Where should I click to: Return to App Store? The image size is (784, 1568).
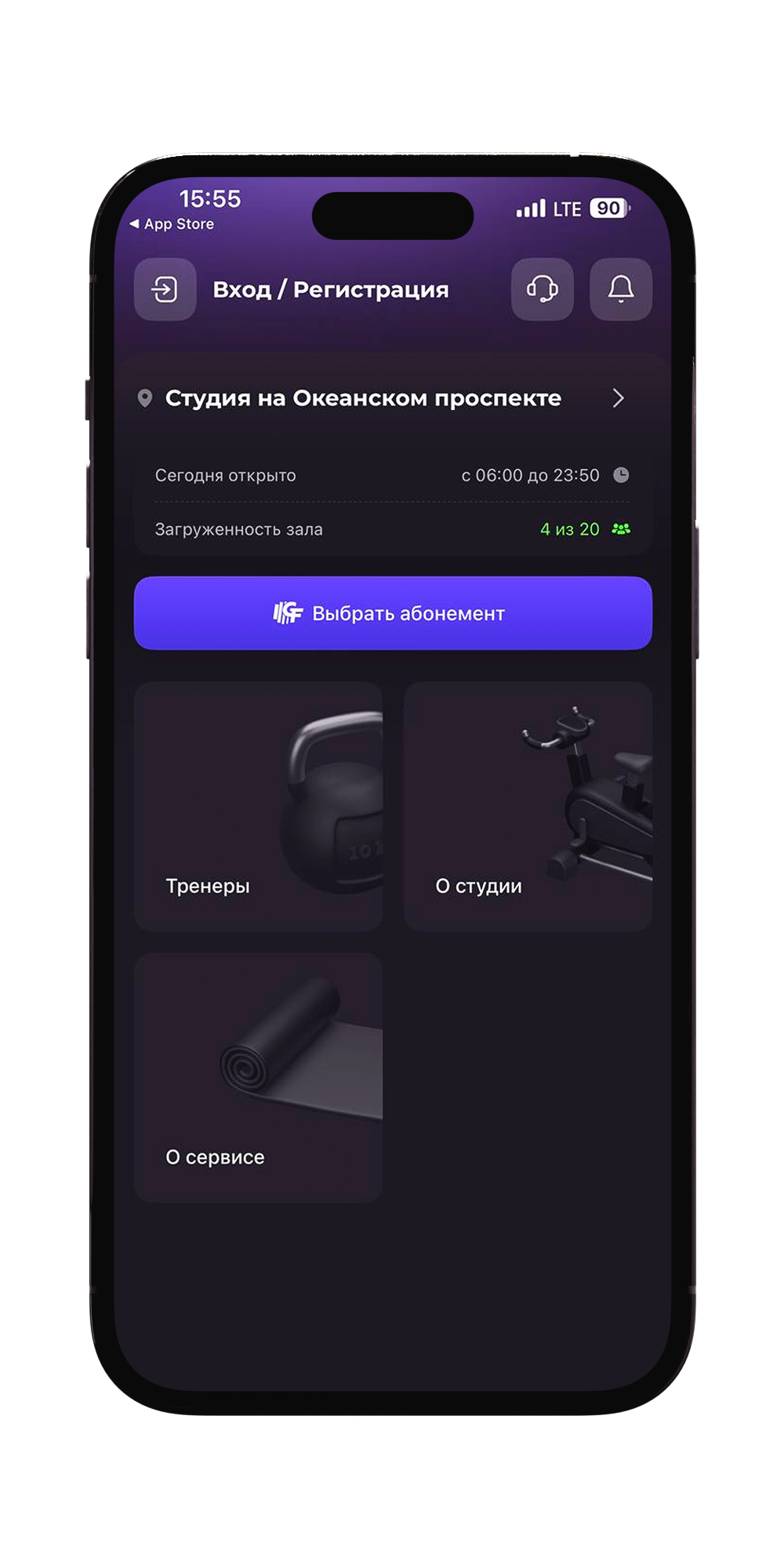(x=172, y=224)
